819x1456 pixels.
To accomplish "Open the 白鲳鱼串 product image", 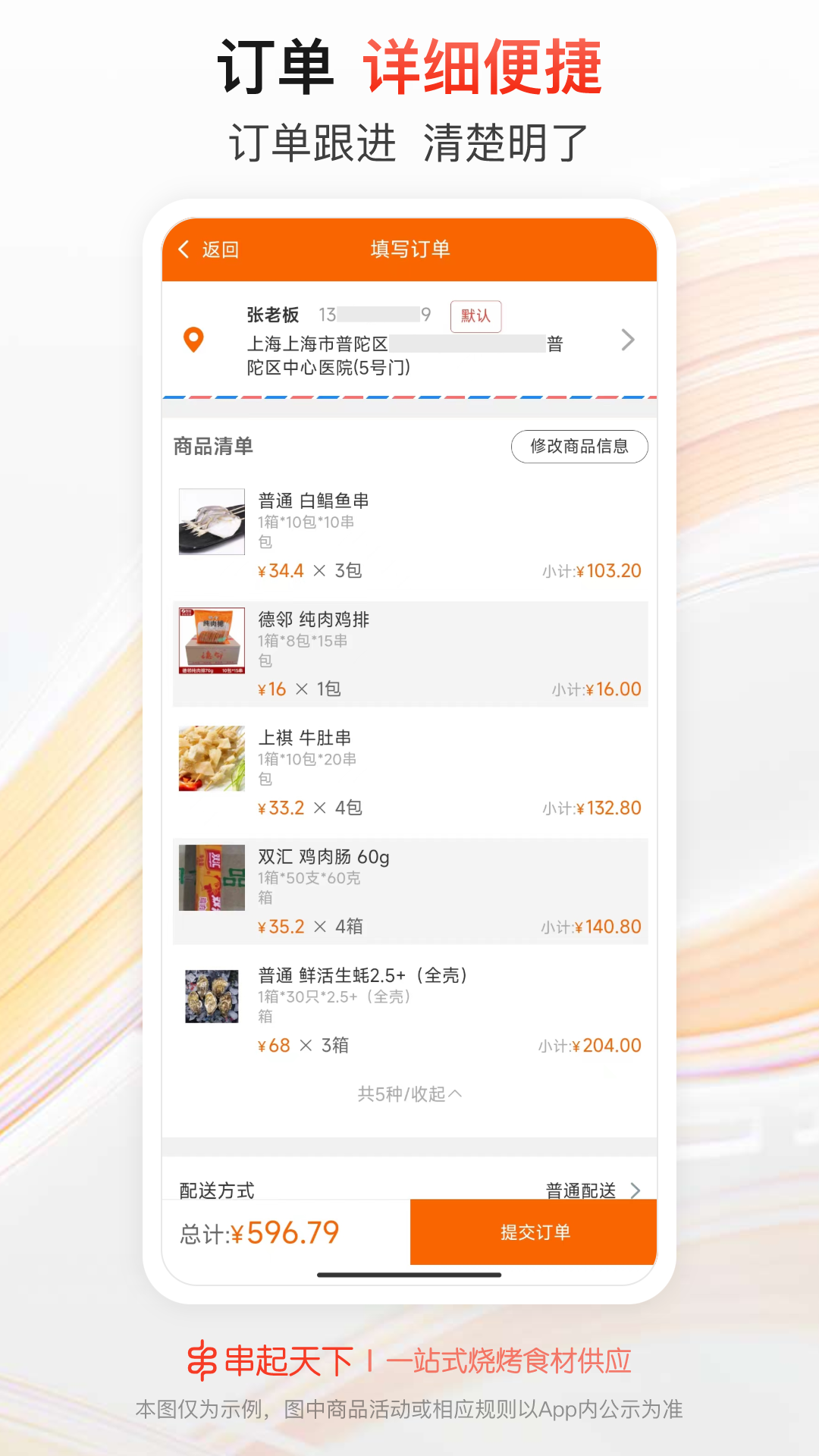I will click(x=211, y=522).
